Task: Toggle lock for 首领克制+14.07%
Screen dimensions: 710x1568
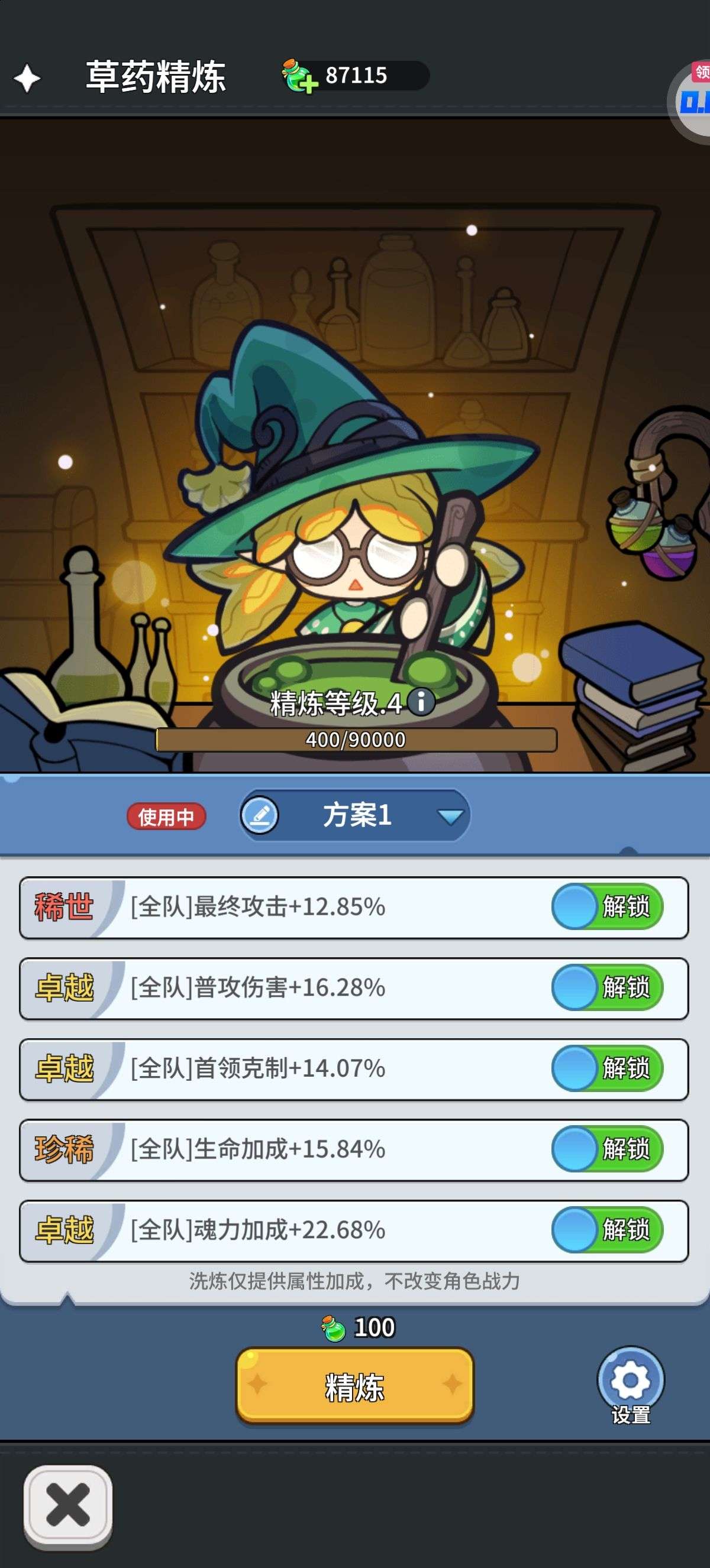Action: tap(607, 1068)
